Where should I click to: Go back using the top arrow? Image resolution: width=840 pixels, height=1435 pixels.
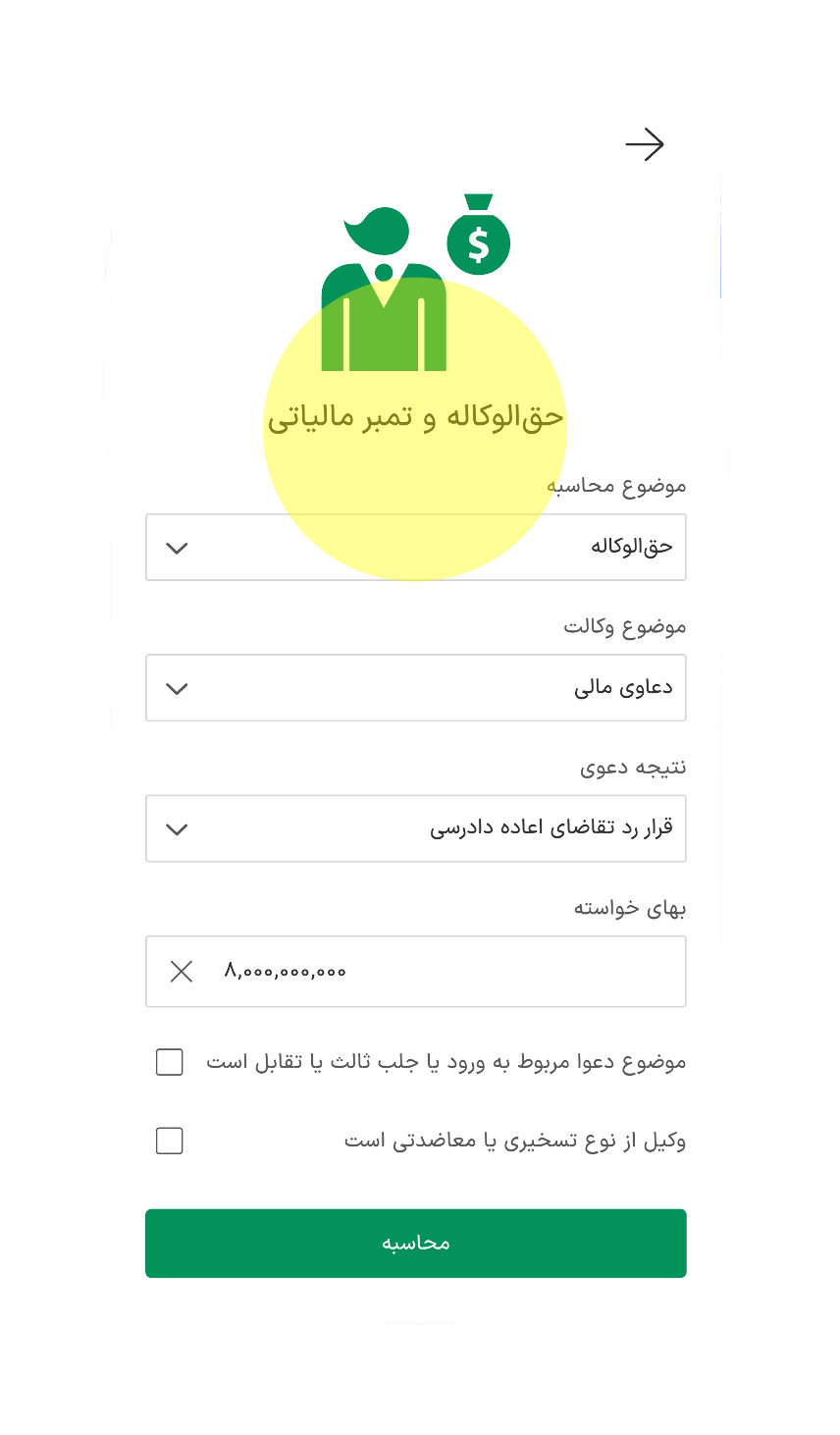pyautogui.click(x=645, y=145)
